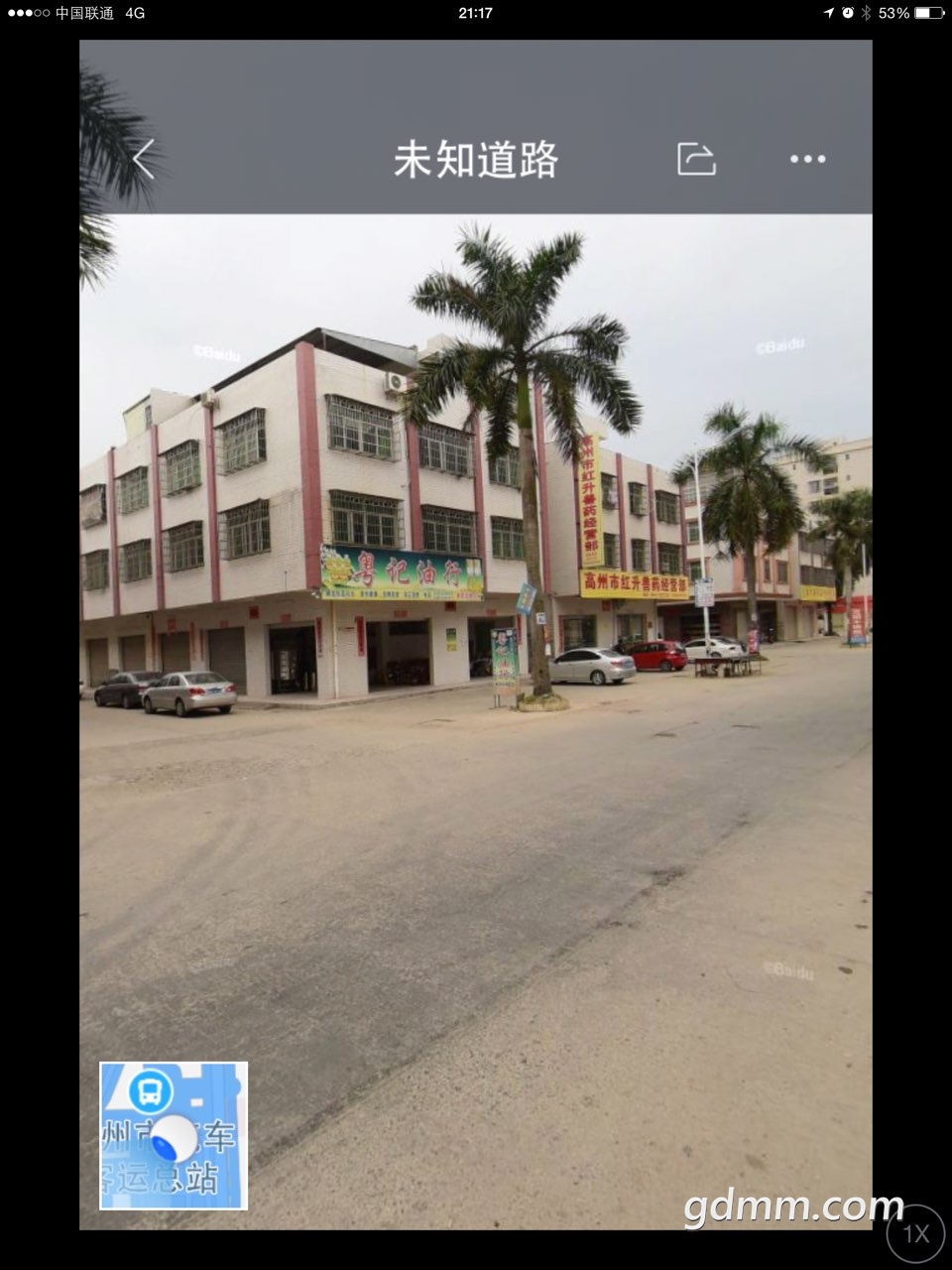Open the mini map thumbnail
This screenshot has width=952, height=1270.
click(174, 1135)
